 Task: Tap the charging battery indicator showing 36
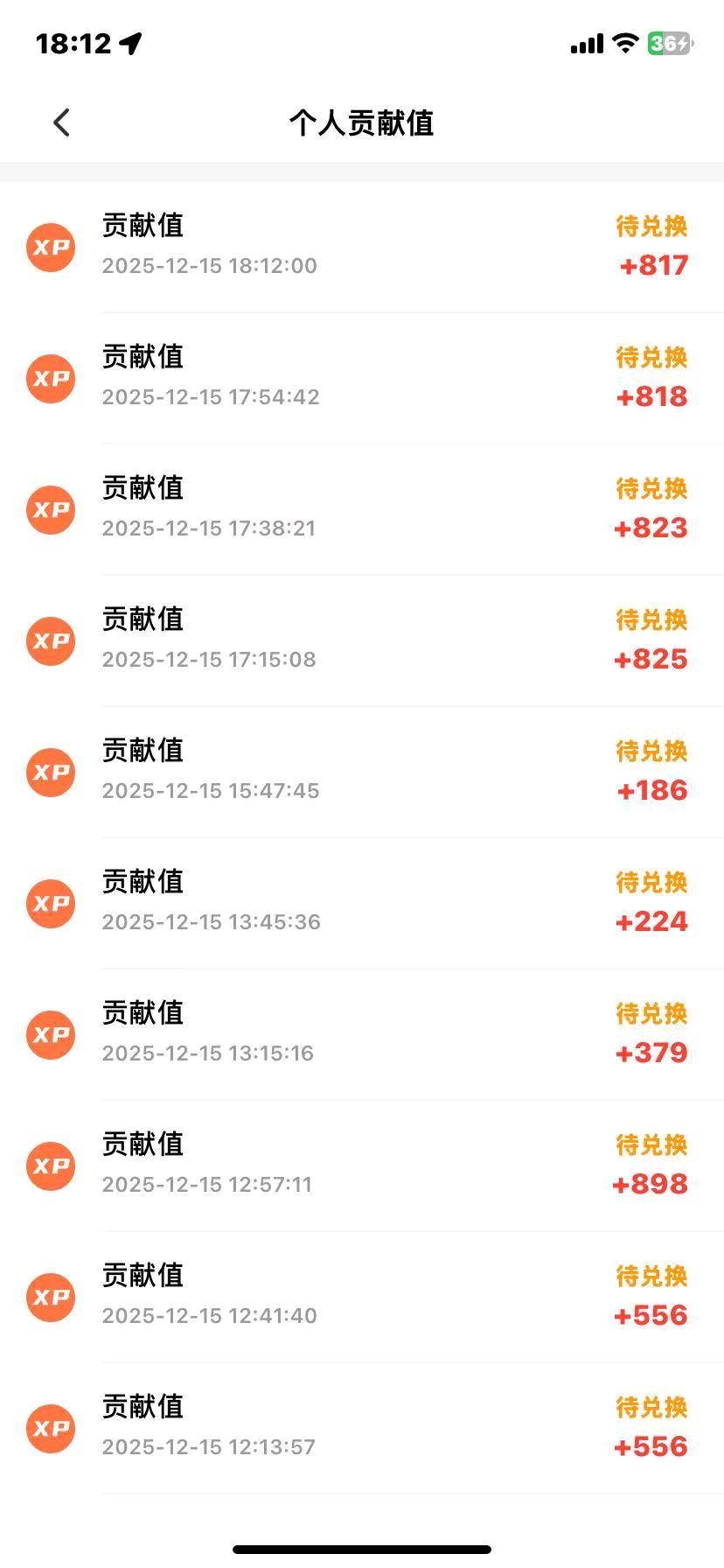(667, 41)
